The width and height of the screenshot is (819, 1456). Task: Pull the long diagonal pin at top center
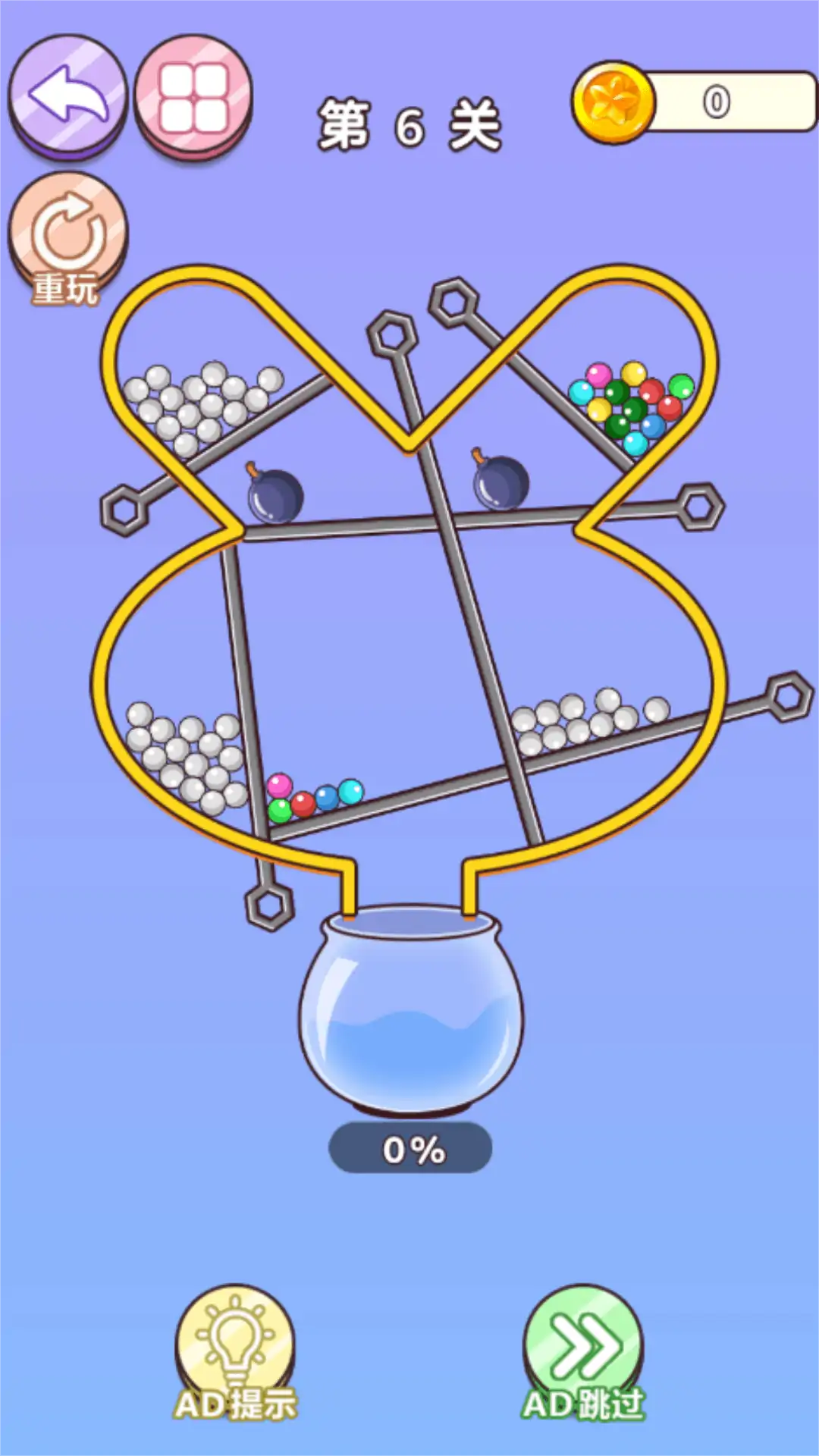point(393,334)
